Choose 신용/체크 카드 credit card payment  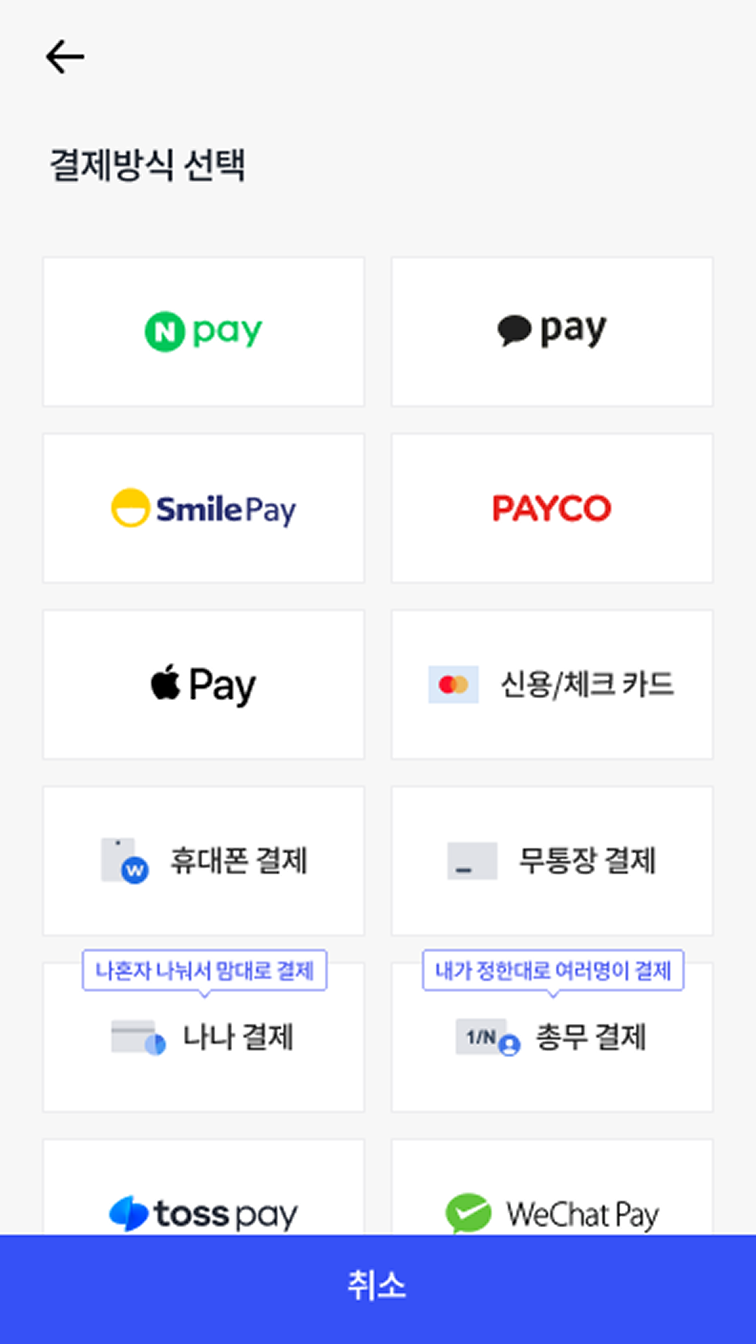[x=551, y=684]
